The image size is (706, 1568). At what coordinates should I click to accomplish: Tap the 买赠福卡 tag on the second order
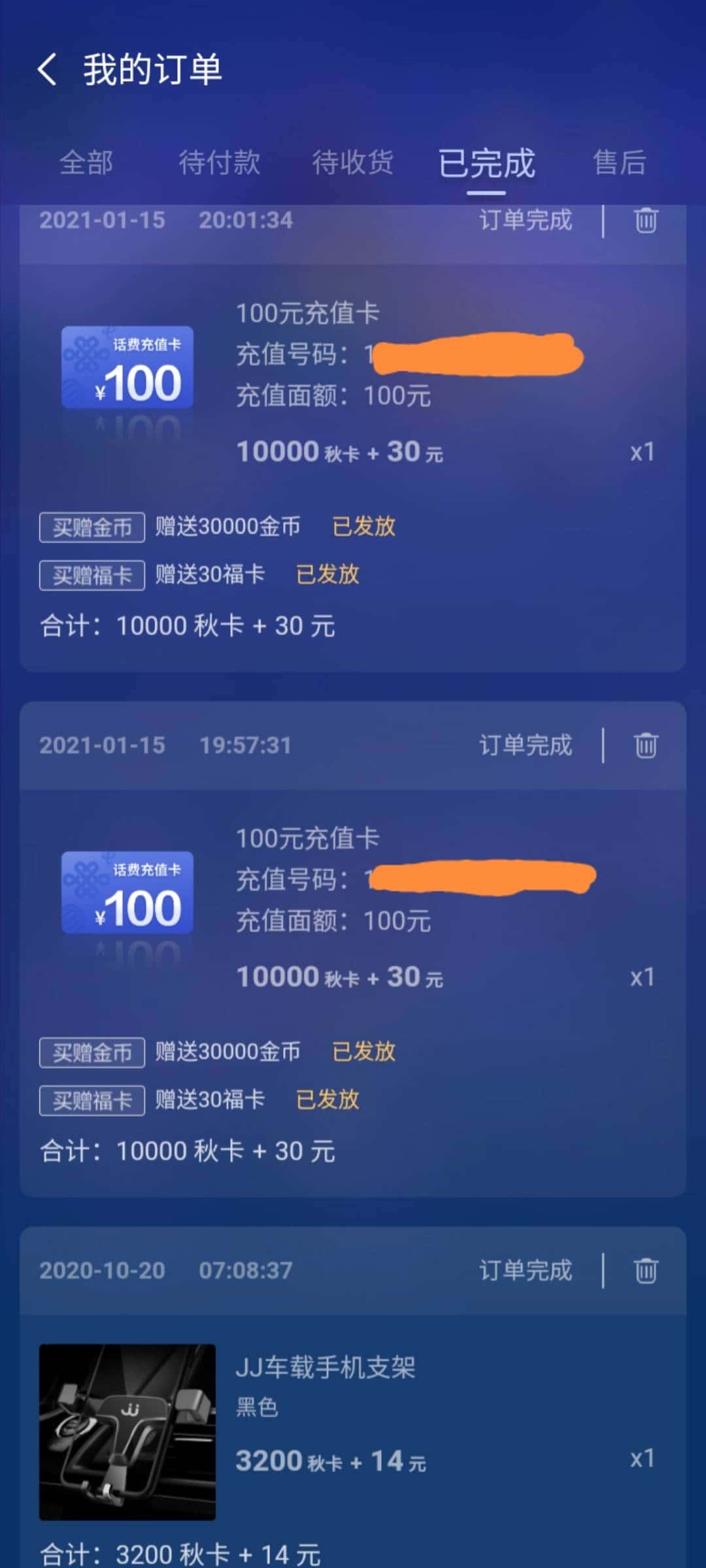click(x=92, y=1099)
